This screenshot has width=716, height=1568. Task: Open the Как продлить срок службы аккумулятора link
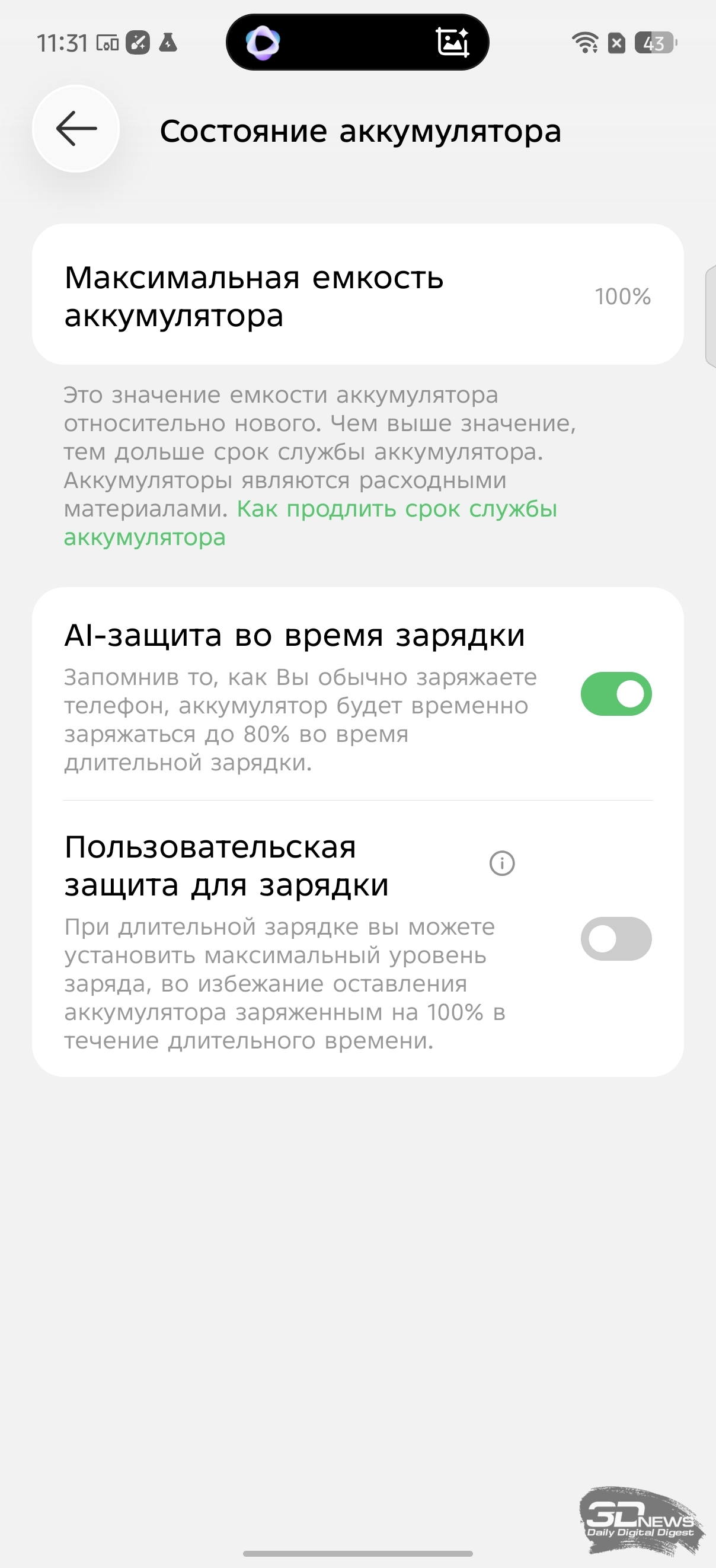coord(396,509)
